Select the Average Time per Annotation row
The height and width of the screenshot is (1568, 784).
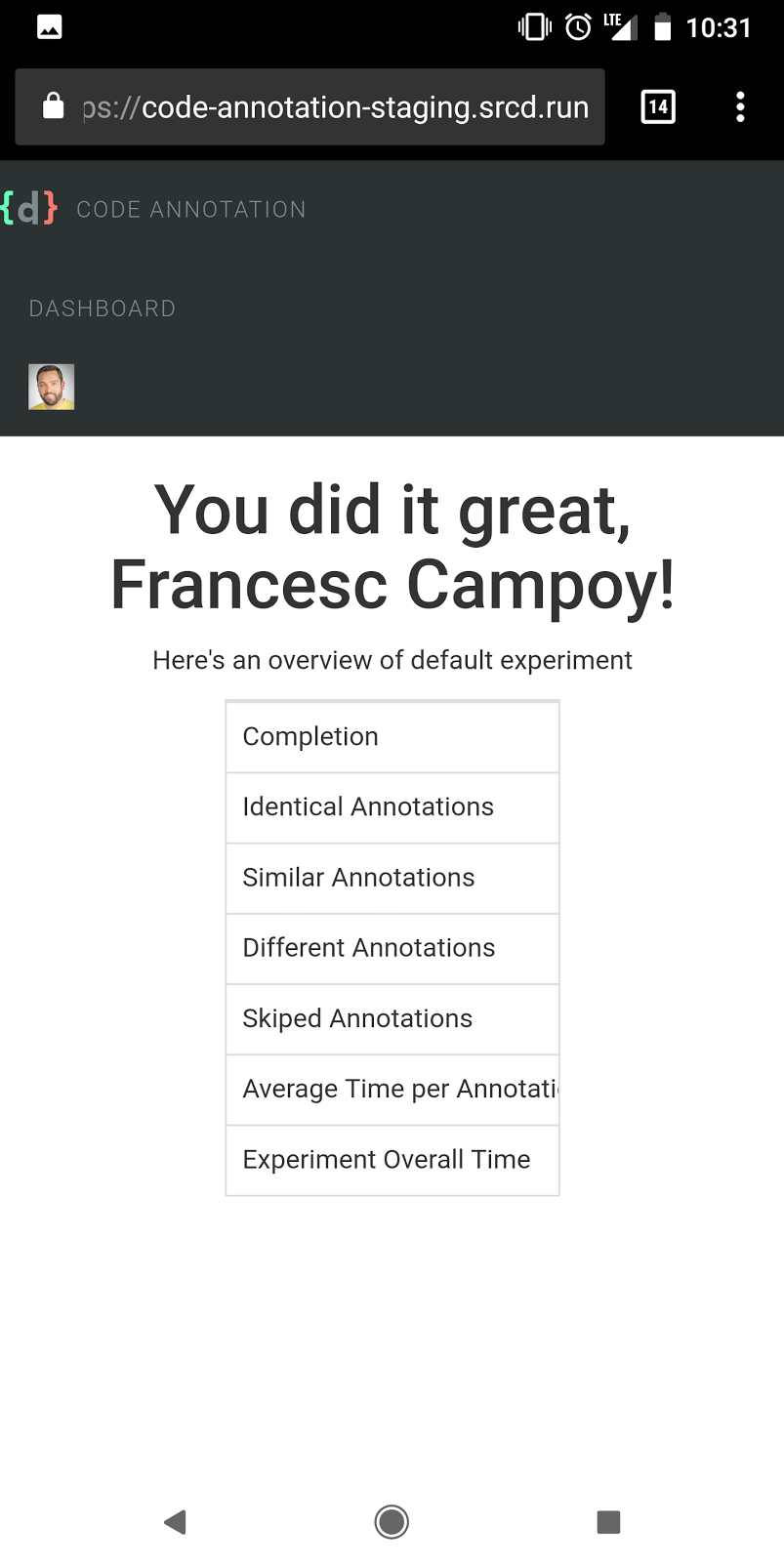[x=392, y=1089]
